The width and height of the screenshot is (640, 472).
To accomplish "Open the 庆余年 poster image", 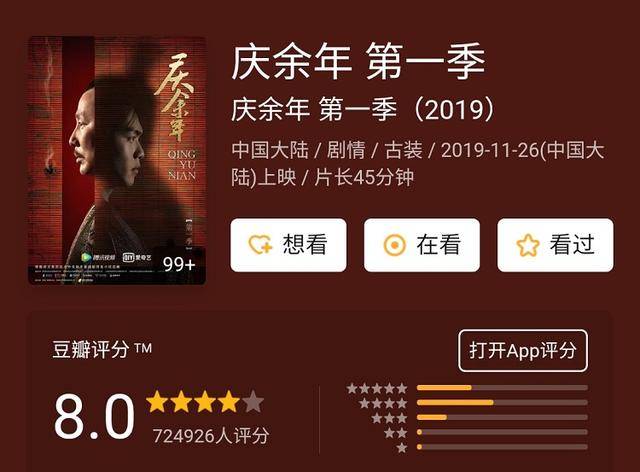I will 117,161.
